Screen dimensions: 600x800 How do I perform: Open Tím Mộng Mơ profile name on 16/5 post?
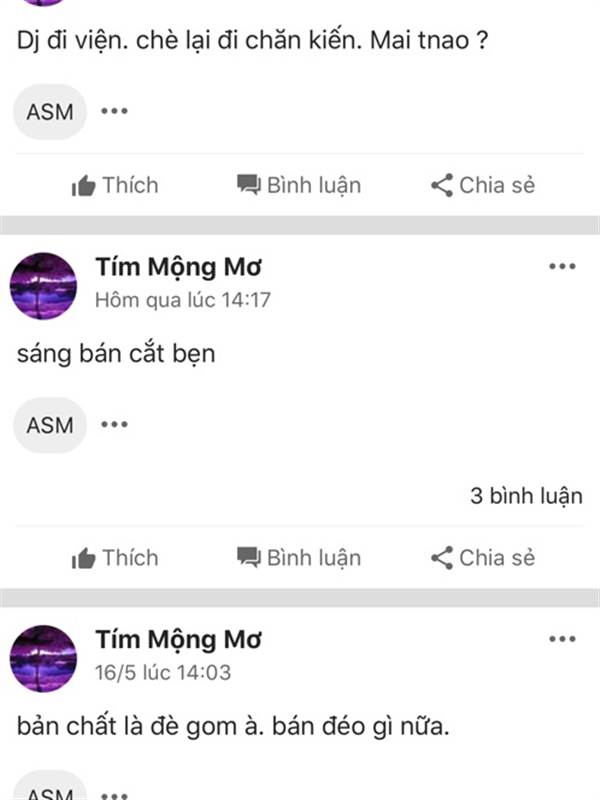click(179, 640)
